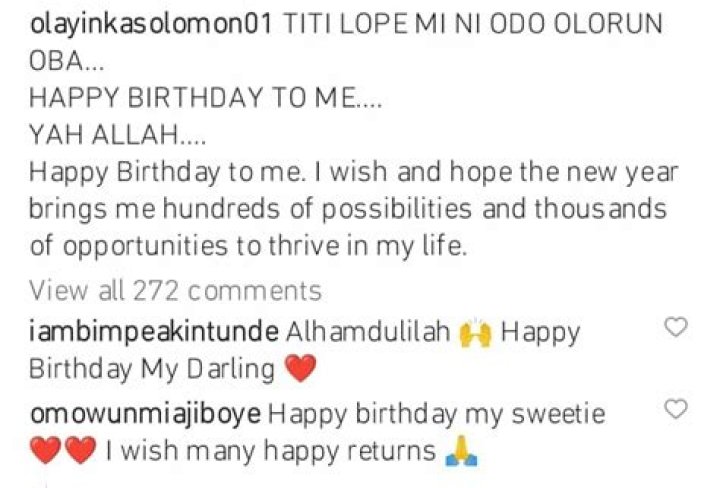
Task: View all 272 comments
Action: (175, 291)
